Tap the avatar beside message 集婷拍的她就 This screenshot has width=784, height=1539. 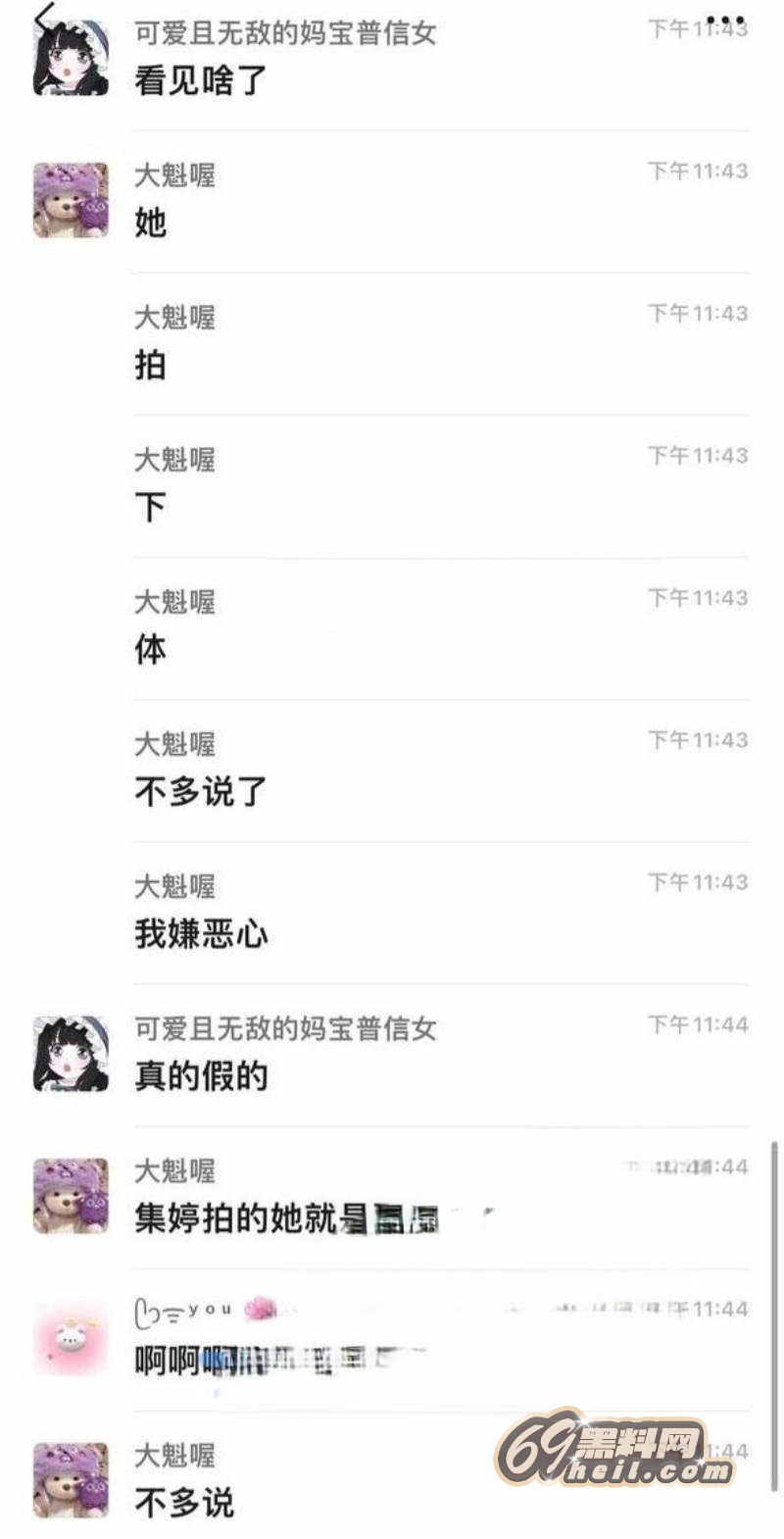[x=71, y=1195]
